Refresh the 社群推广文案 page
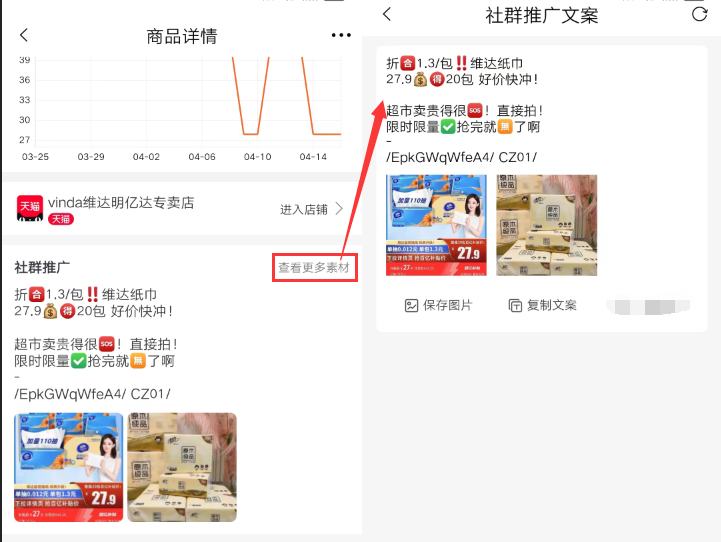The height and width of the screenshot is (542, 721). point(699,14)
